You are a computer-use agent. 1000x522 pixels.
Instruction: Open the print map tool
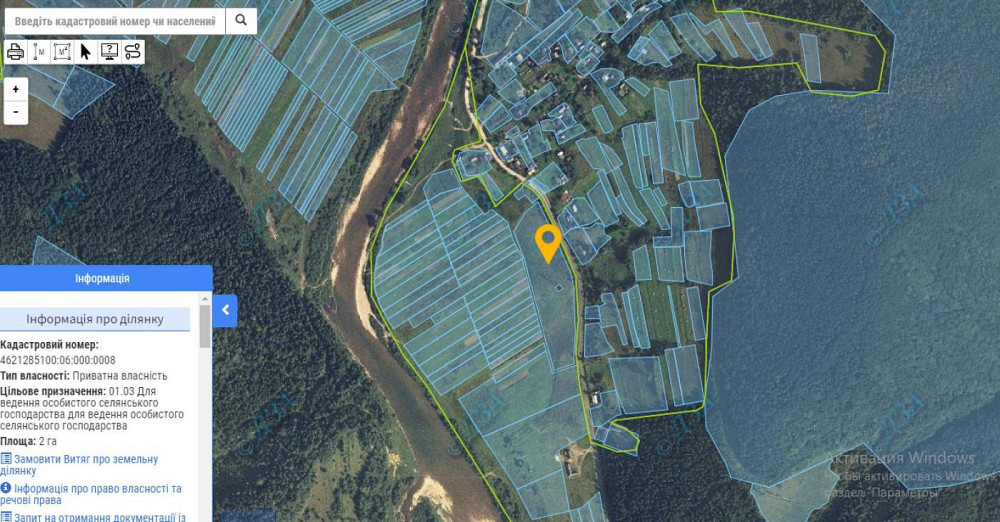pos(16,52)
